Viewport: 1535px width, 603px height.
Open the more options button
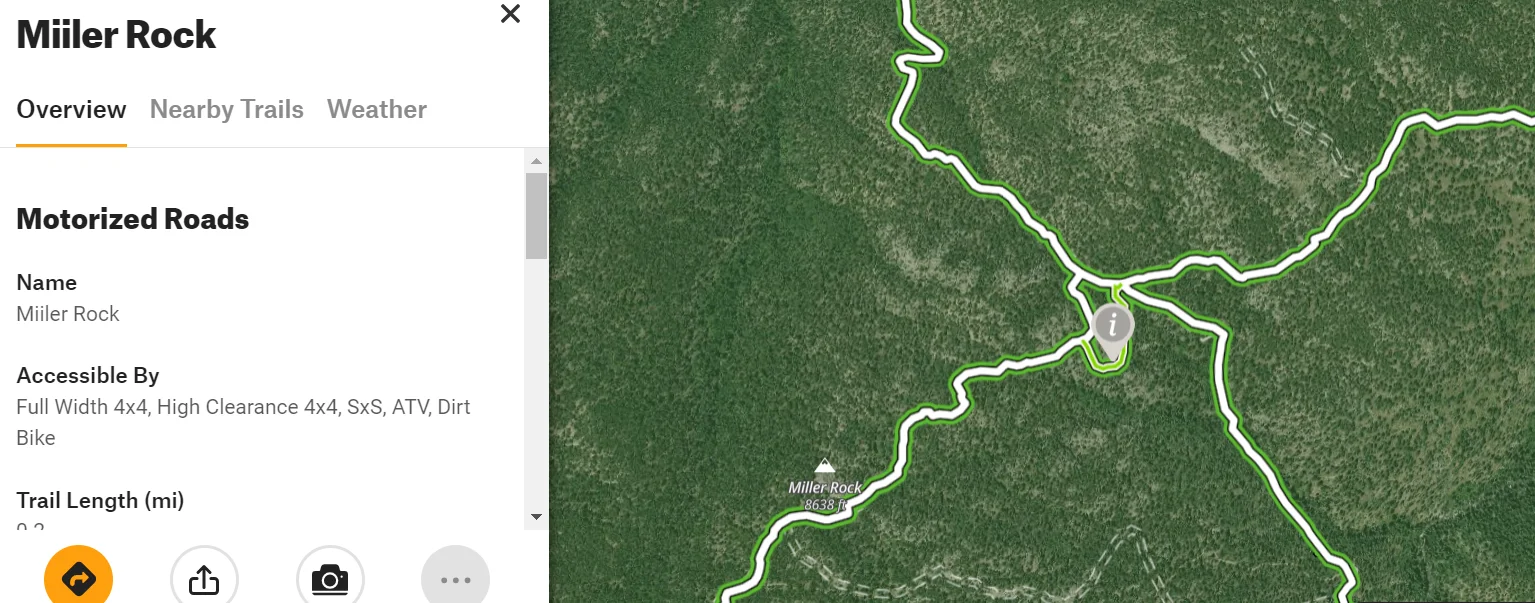(456, 579)
